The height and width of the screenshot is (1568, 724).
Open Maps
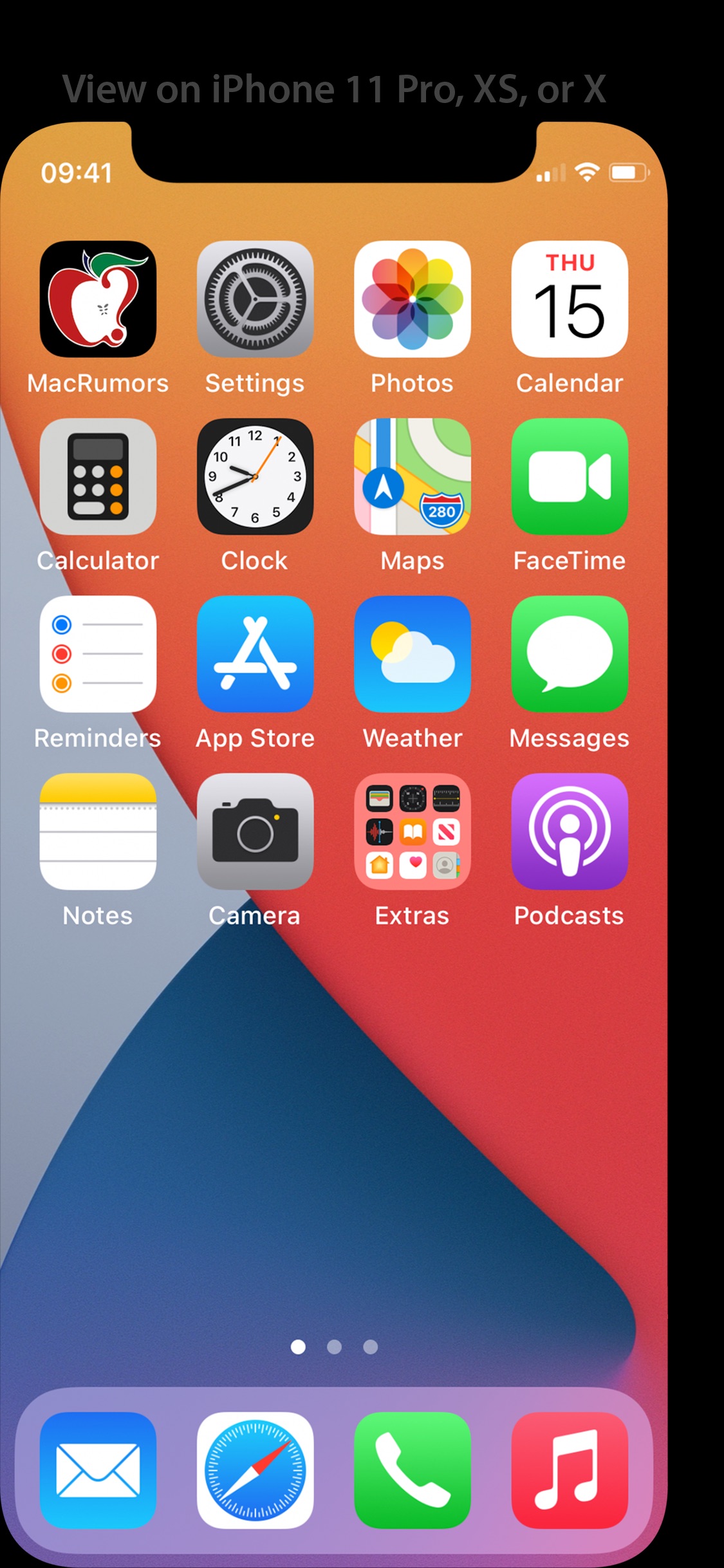413,476
